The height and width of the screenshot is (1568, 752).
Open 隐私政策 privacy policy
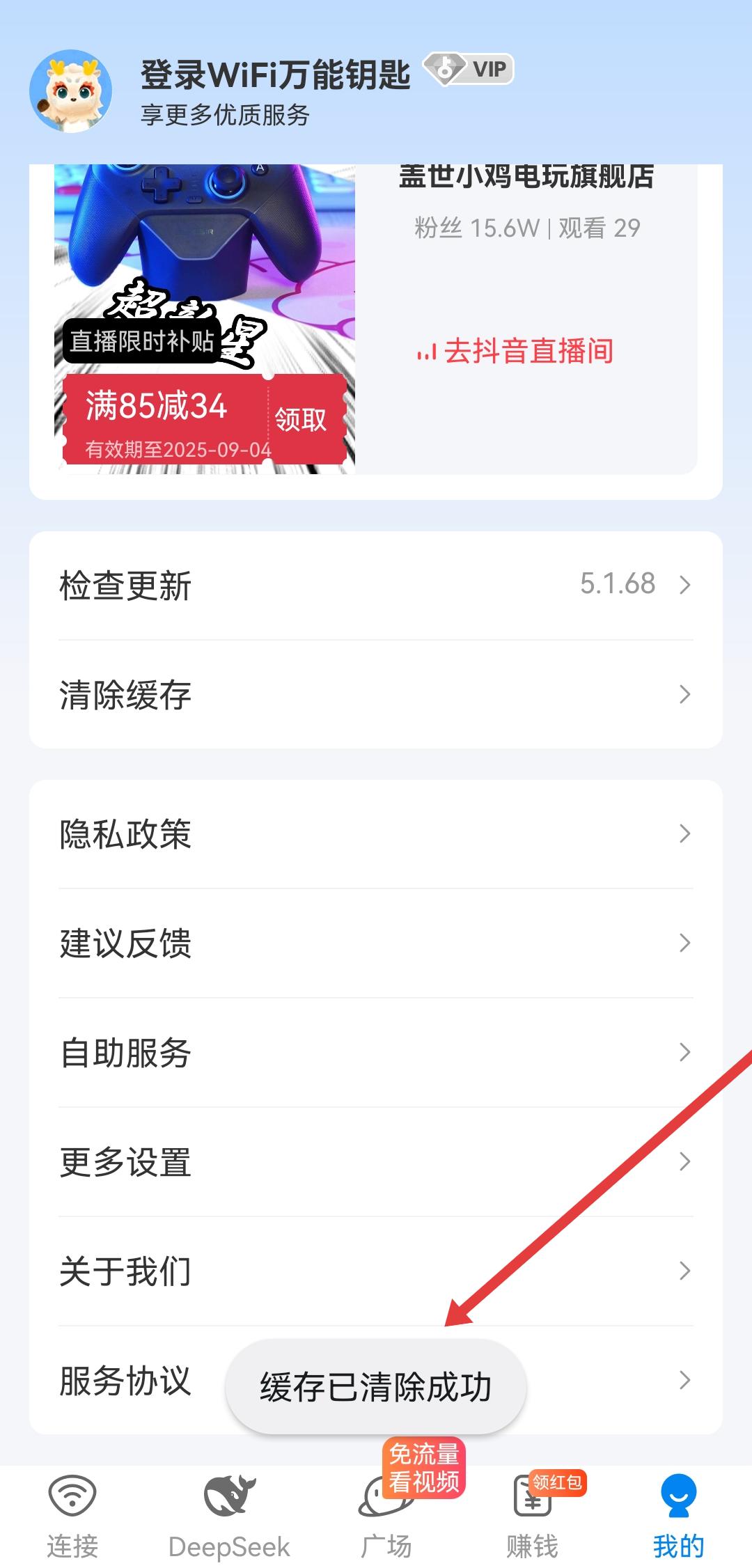click(x=376, y=833)
